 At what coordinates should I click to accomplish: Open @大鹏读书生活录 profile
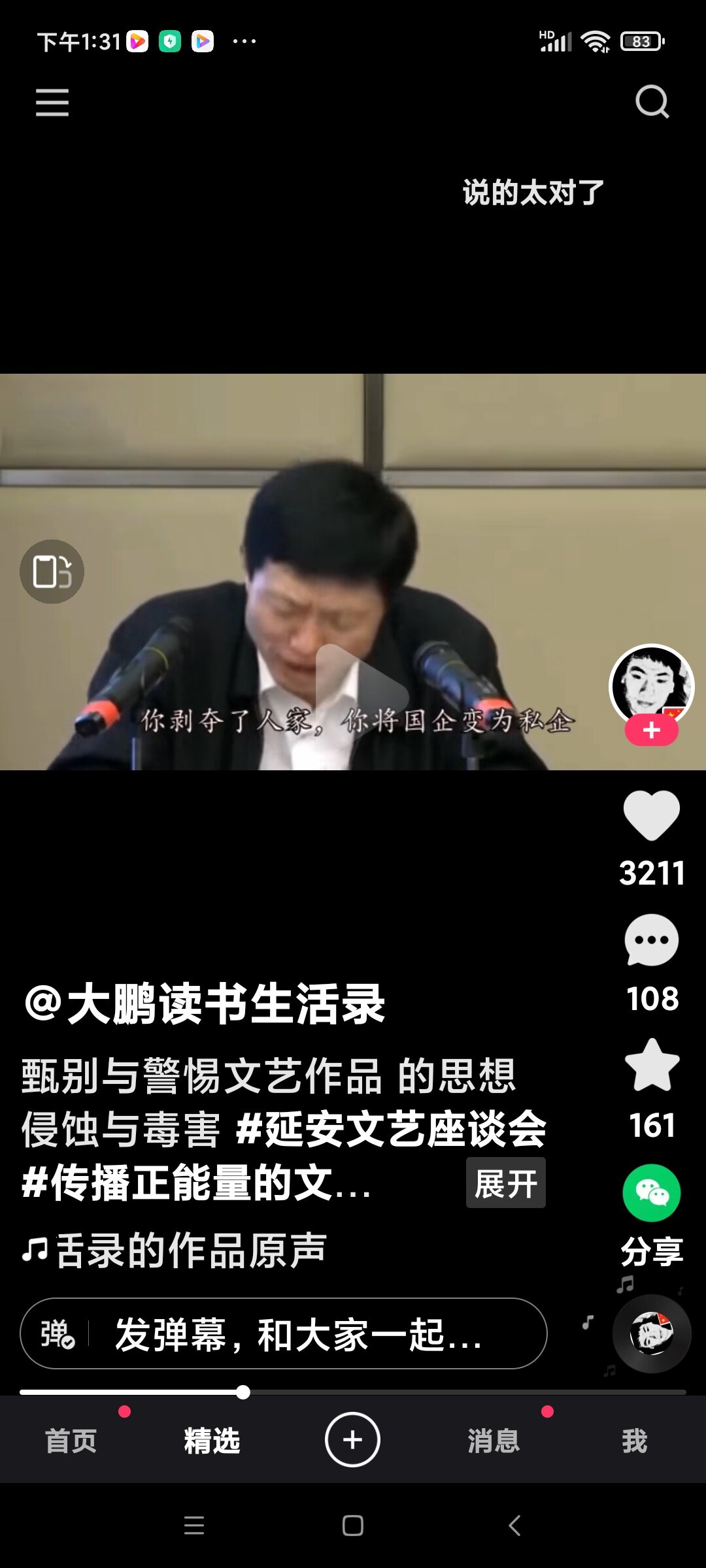click(205, 1004)
